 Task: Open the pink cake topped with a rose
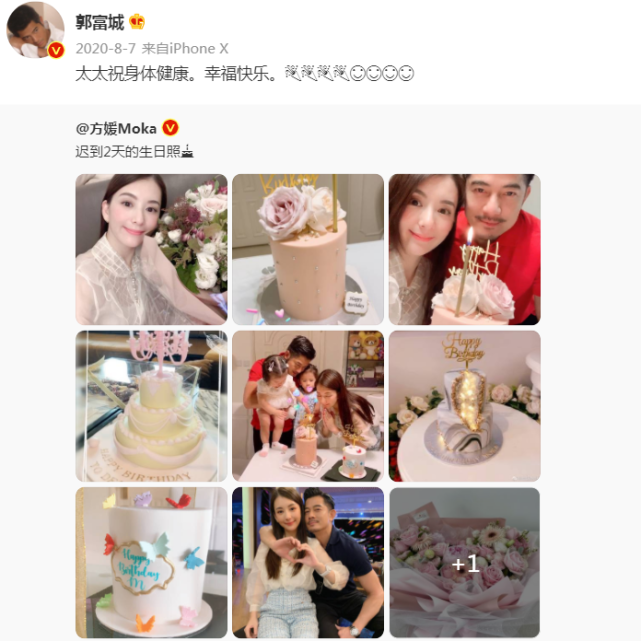click(x=308, y=249)
